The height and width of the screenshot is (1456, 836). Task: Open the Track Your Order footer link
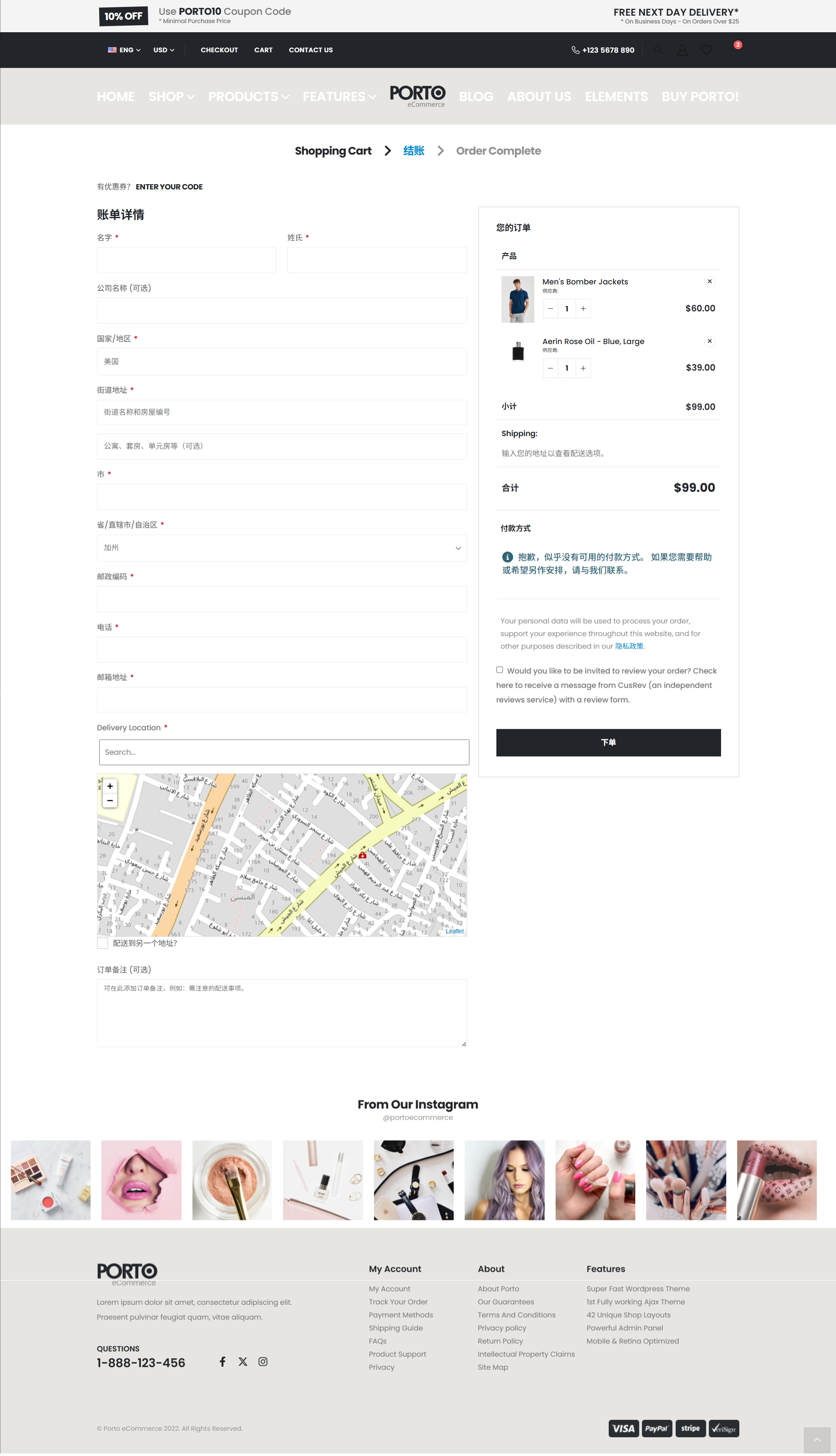398,1302
